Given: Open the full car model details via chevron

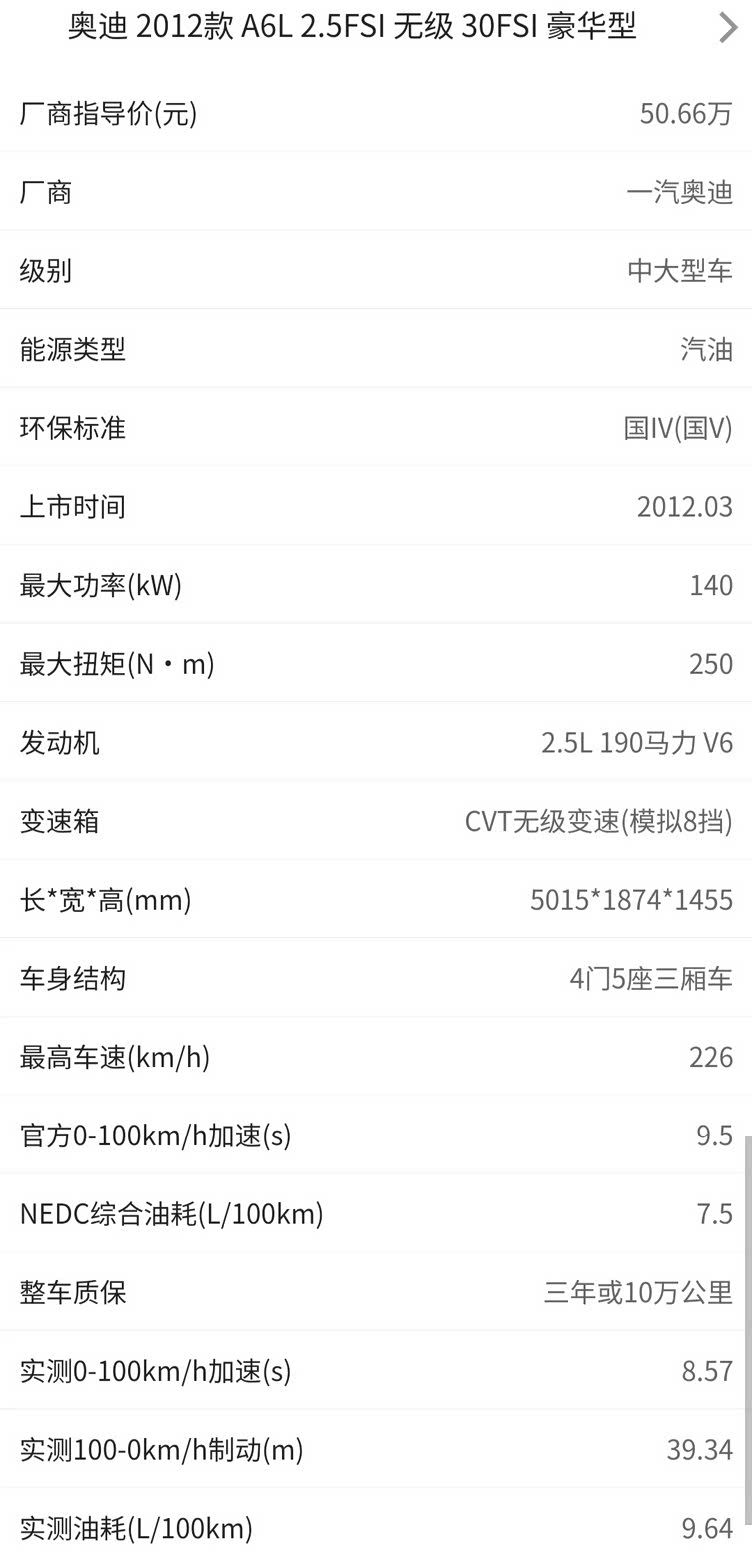Looking at the screenshot, I should click(x=726, y=27).
